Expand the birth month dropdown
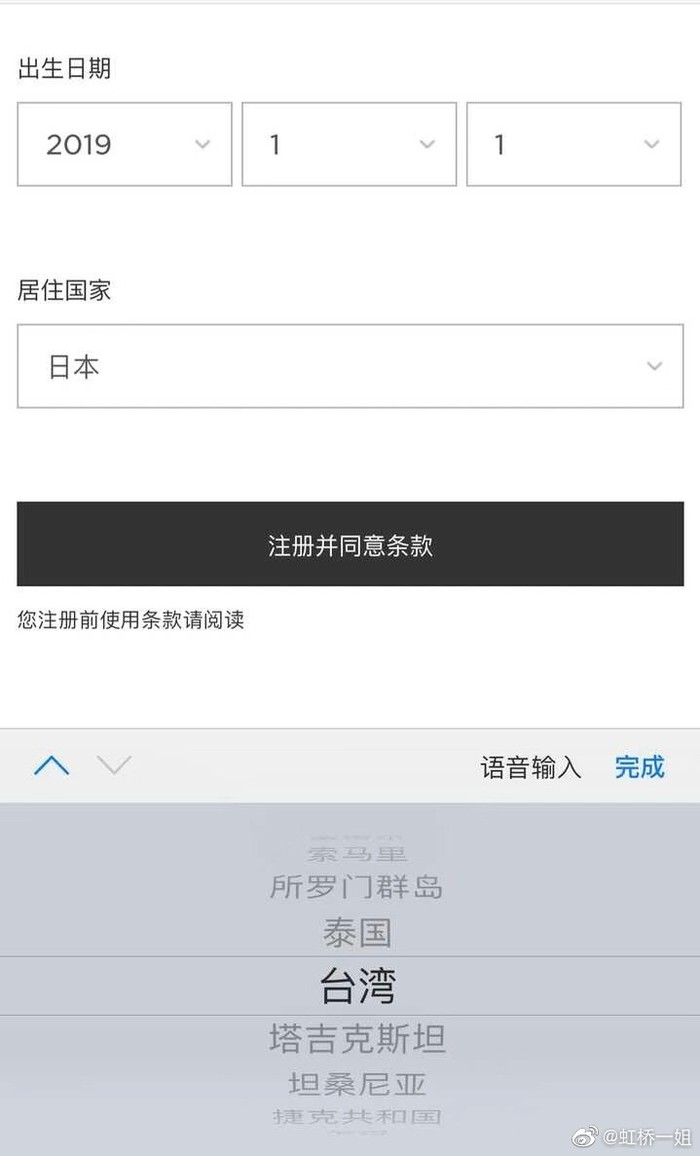This screenshot has height=1156, width=700. (349, 144)
